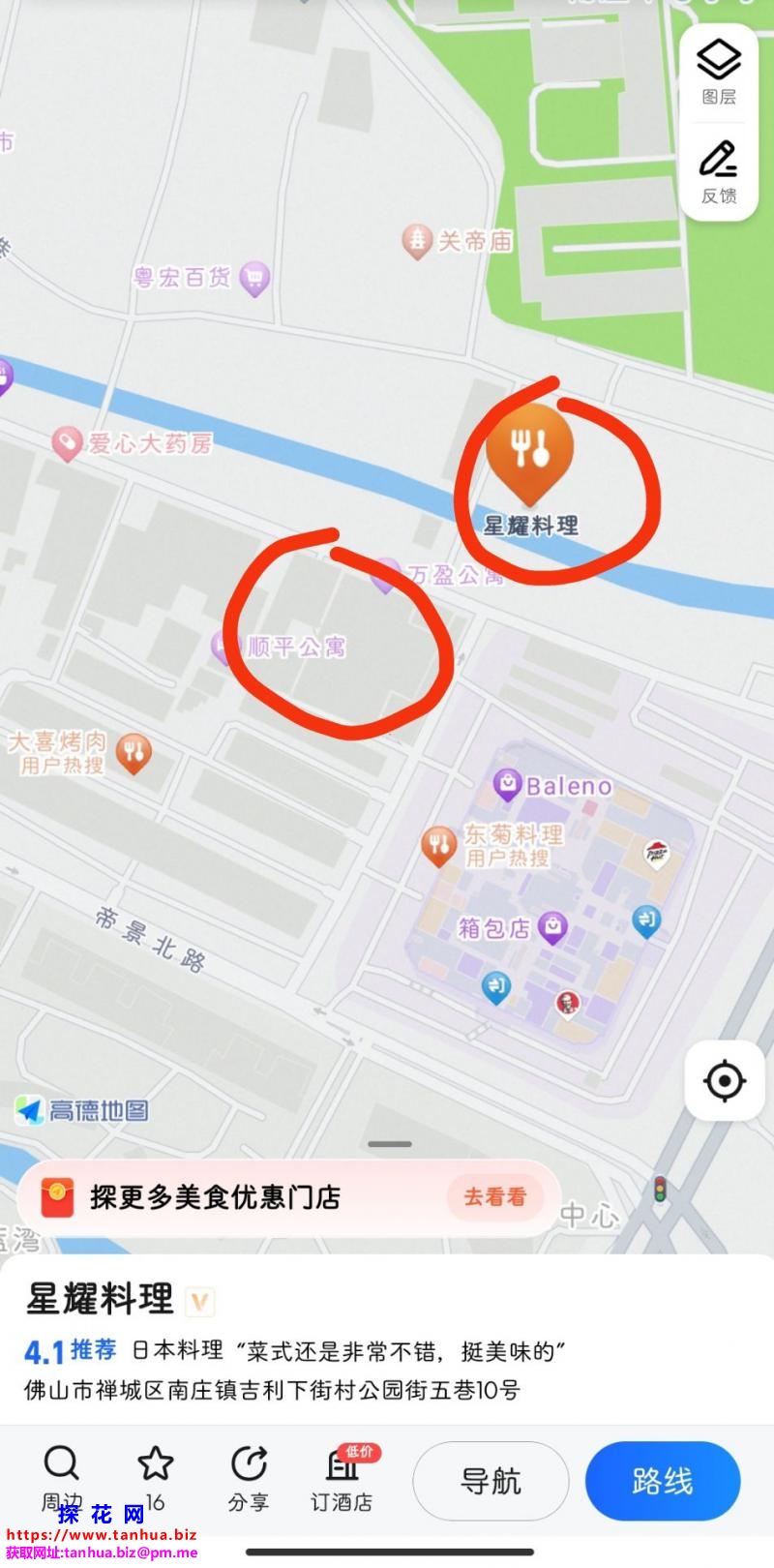
Task: Open the feedback (反馈) option
Action: click(719, 171)
